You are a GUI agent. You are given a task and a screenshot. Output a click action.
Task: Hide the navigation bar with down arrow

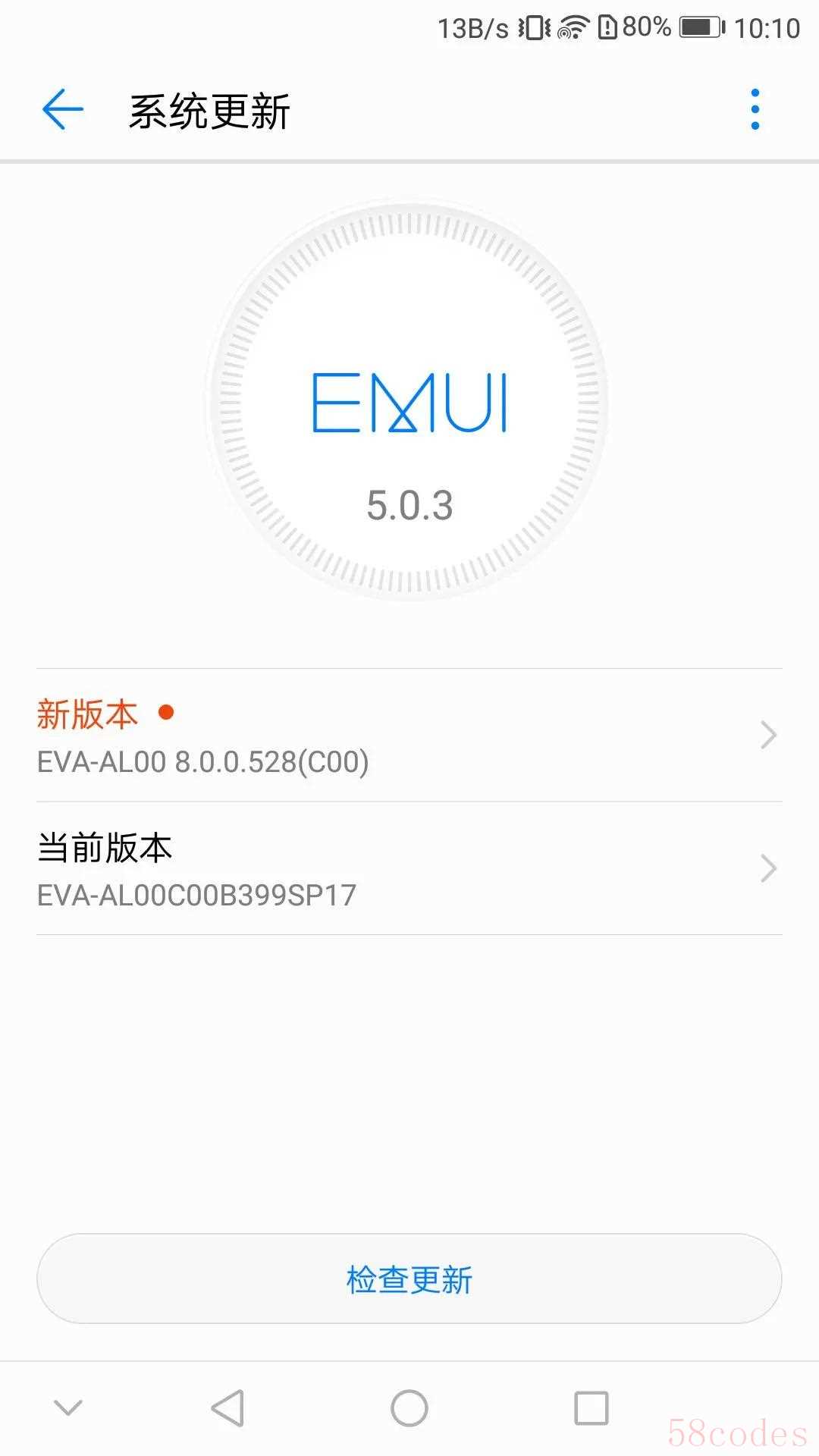point(68,1408)
